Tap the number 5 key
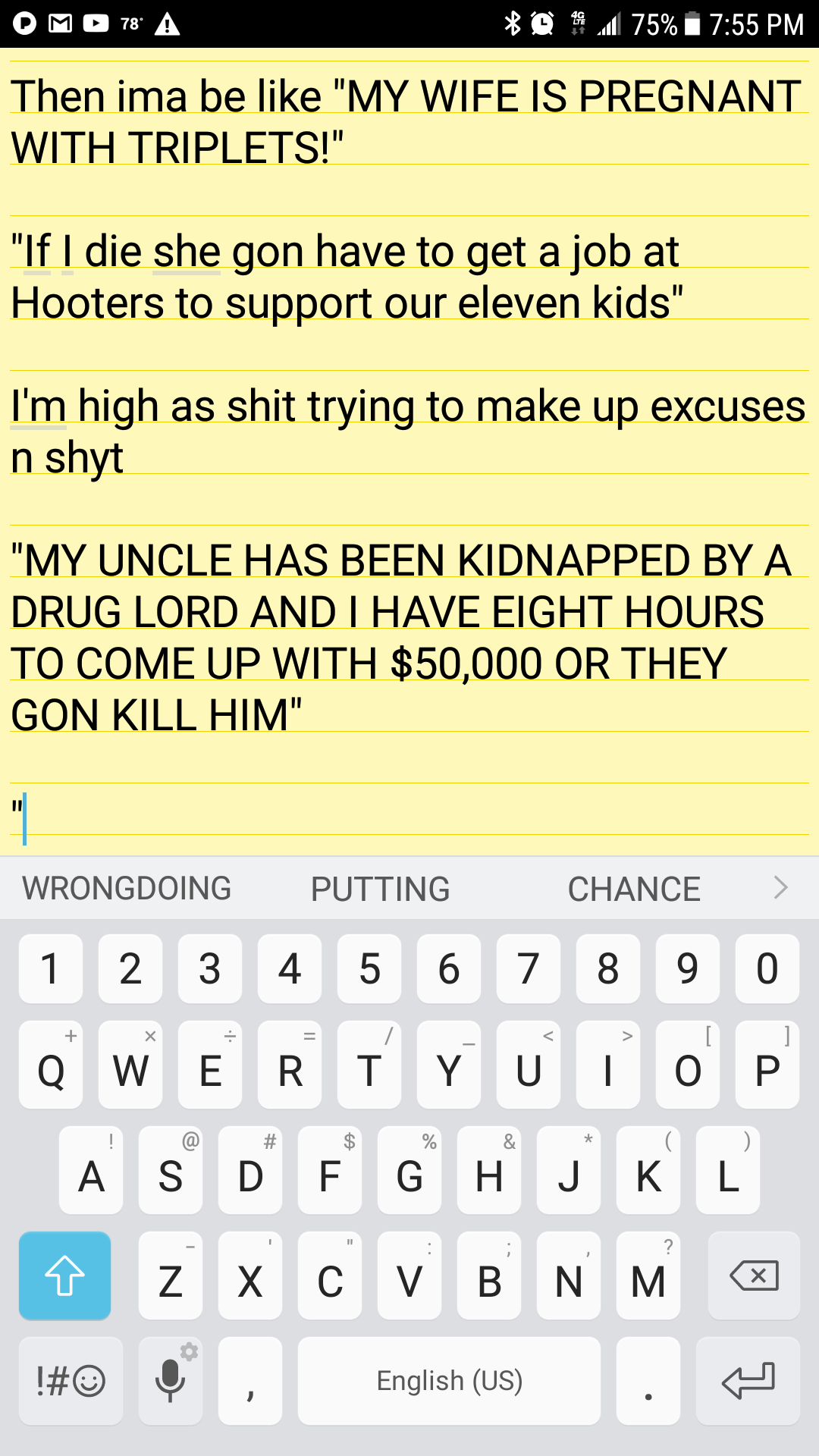The width and height of the screenshot is (819, 1456). pos(369,969)
